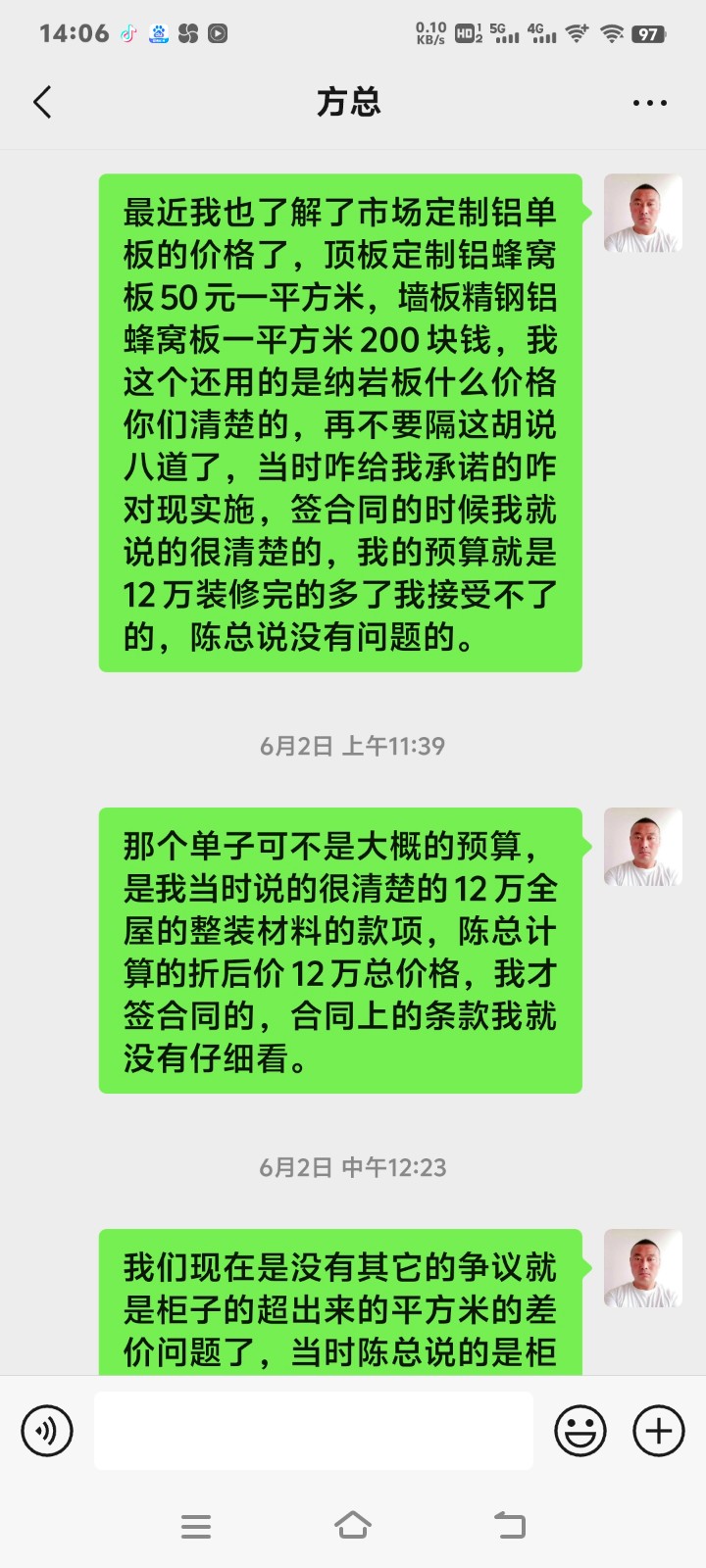Tap the avatar beside the 我们现在是 message
The image size is (706, 1568).
(642, 1268)
